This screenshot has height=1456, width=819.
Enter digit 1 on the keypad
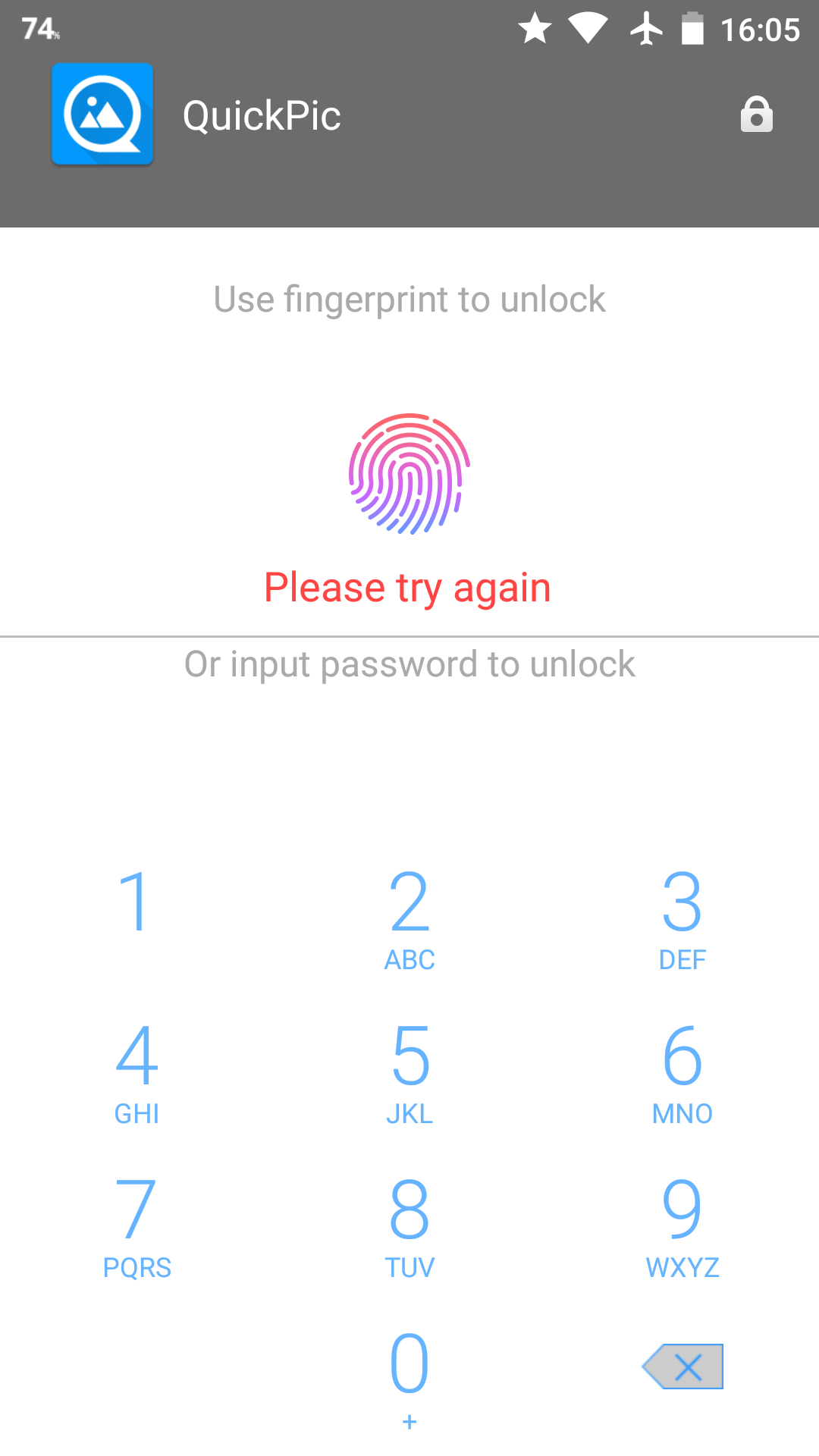click(x=136, y=918)
